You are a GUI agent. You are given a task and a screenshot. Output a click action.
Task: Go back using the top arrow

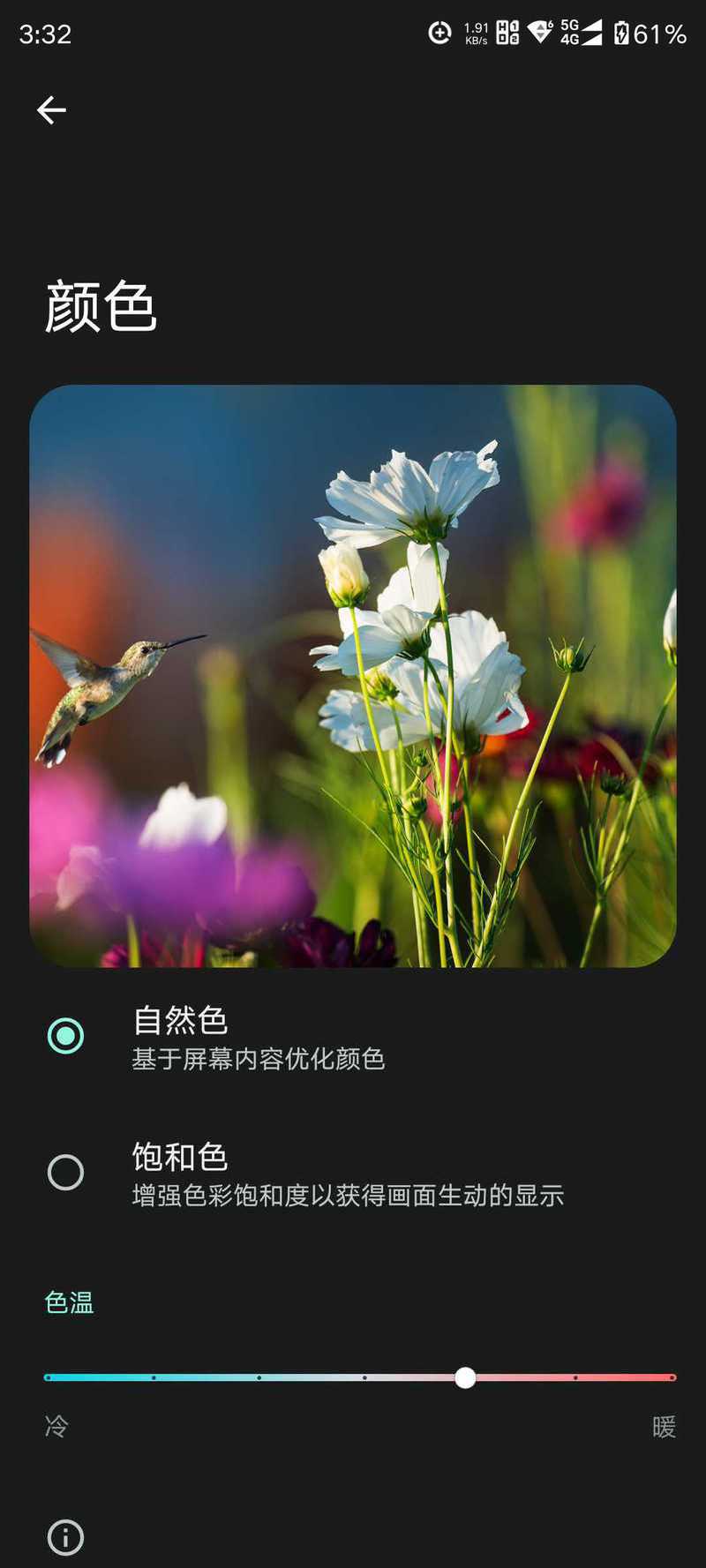coord(51,109)
